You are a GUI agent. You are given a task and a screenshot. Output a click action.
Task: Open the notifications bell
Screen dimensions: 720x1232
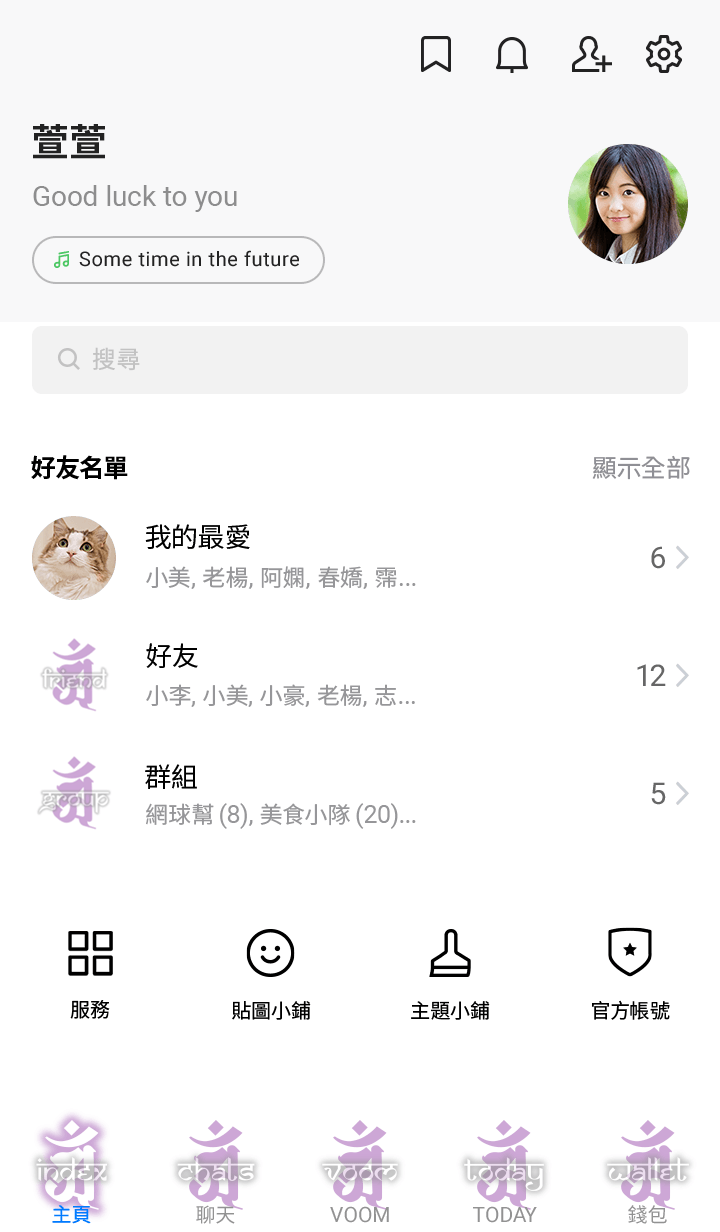[x=512, y=55]
